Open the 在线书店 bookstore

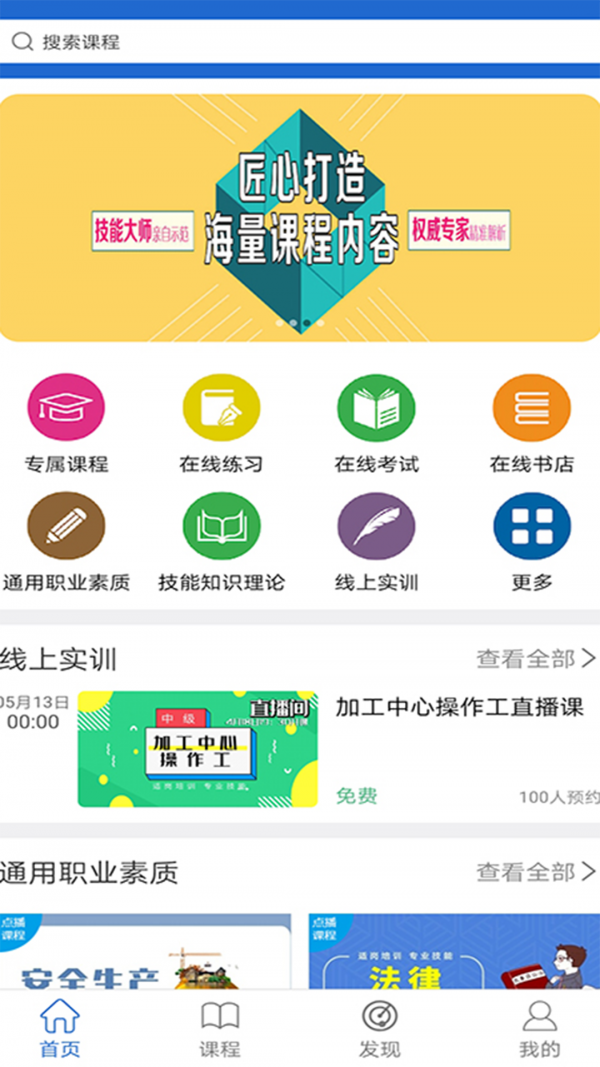[531, 408]
